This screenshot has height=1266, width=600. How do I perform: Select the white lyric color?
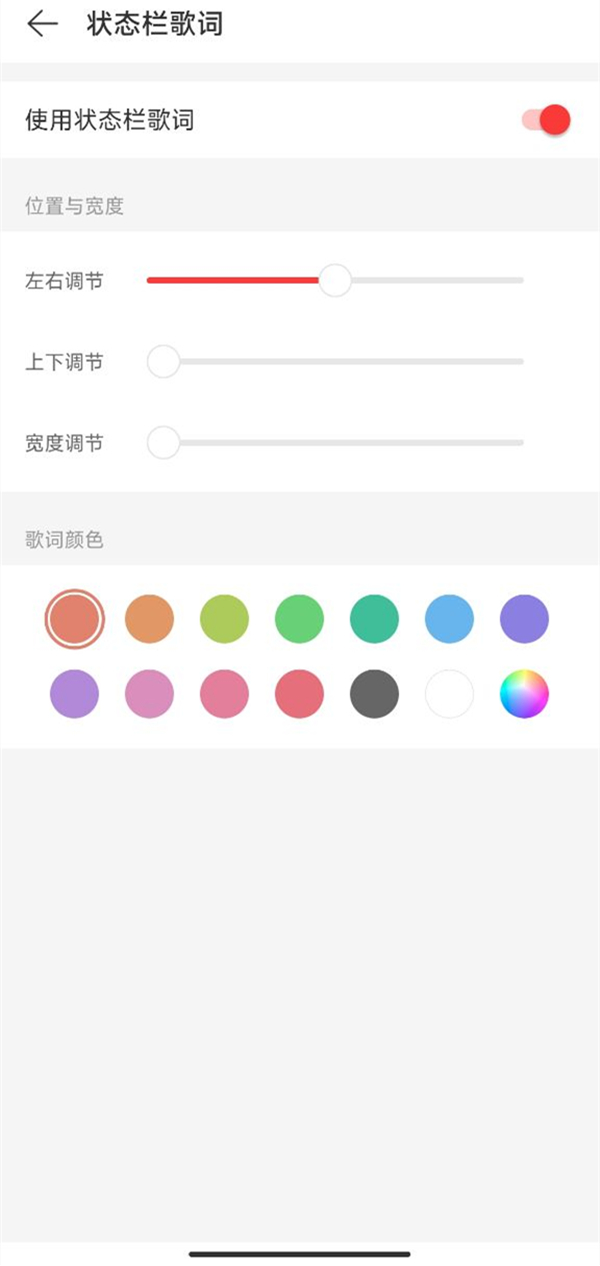[x=449, y=694]
